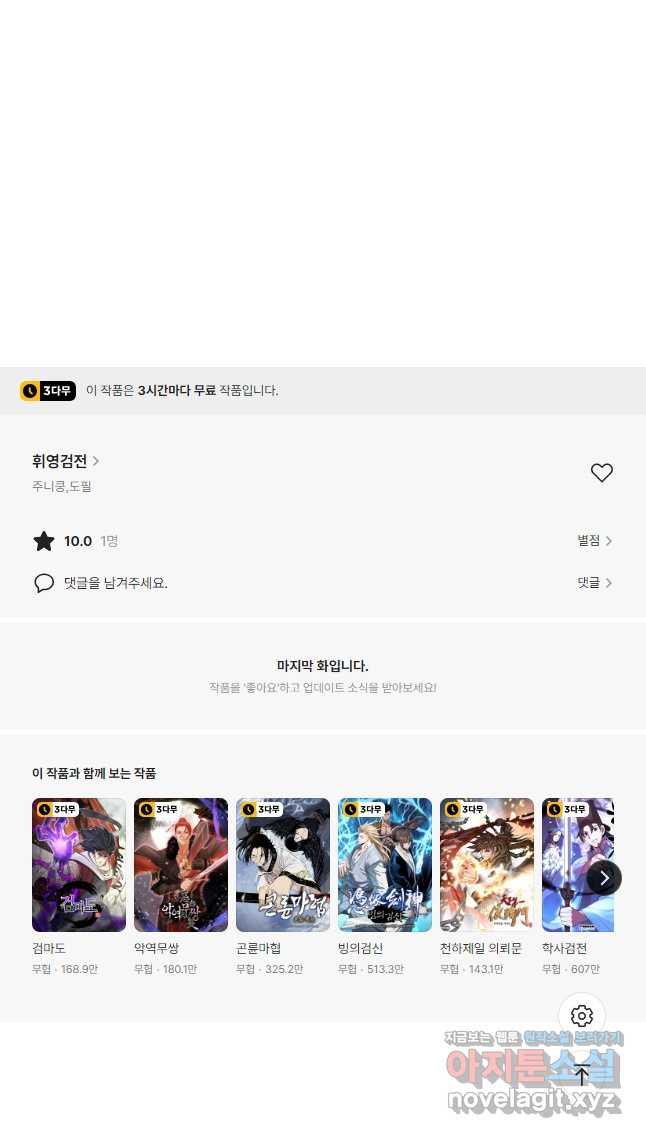Open the 천하제일 의뢰문 webtoon card
The width and height of the screenshot is (646, 1138).
(487, 865)
